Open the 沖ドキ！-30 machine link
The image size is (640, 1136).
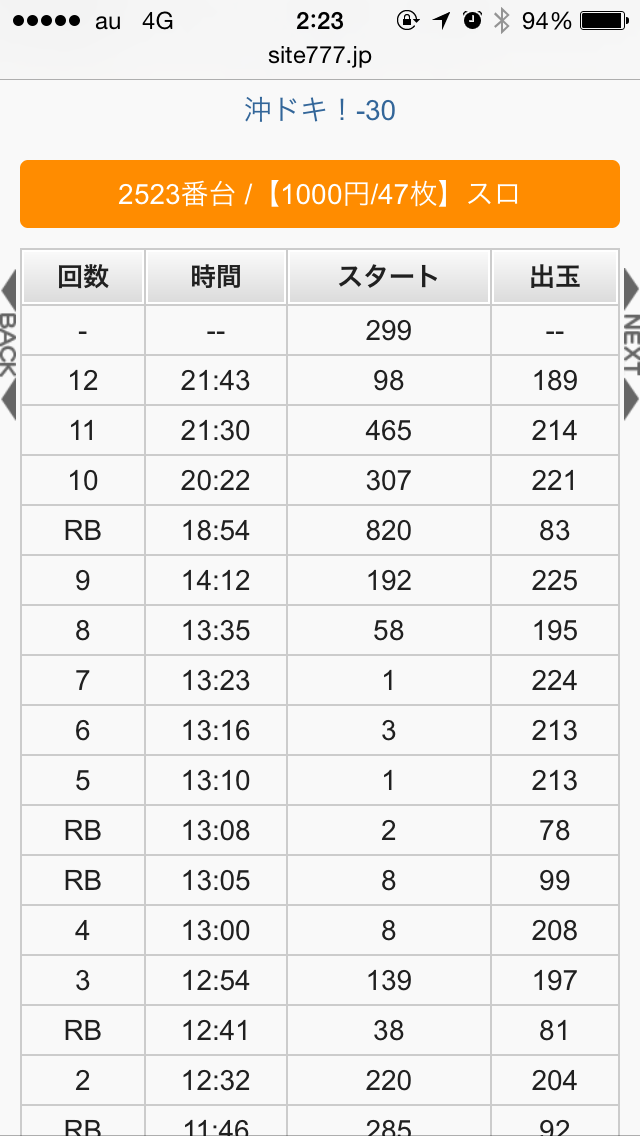coord(320,109)
